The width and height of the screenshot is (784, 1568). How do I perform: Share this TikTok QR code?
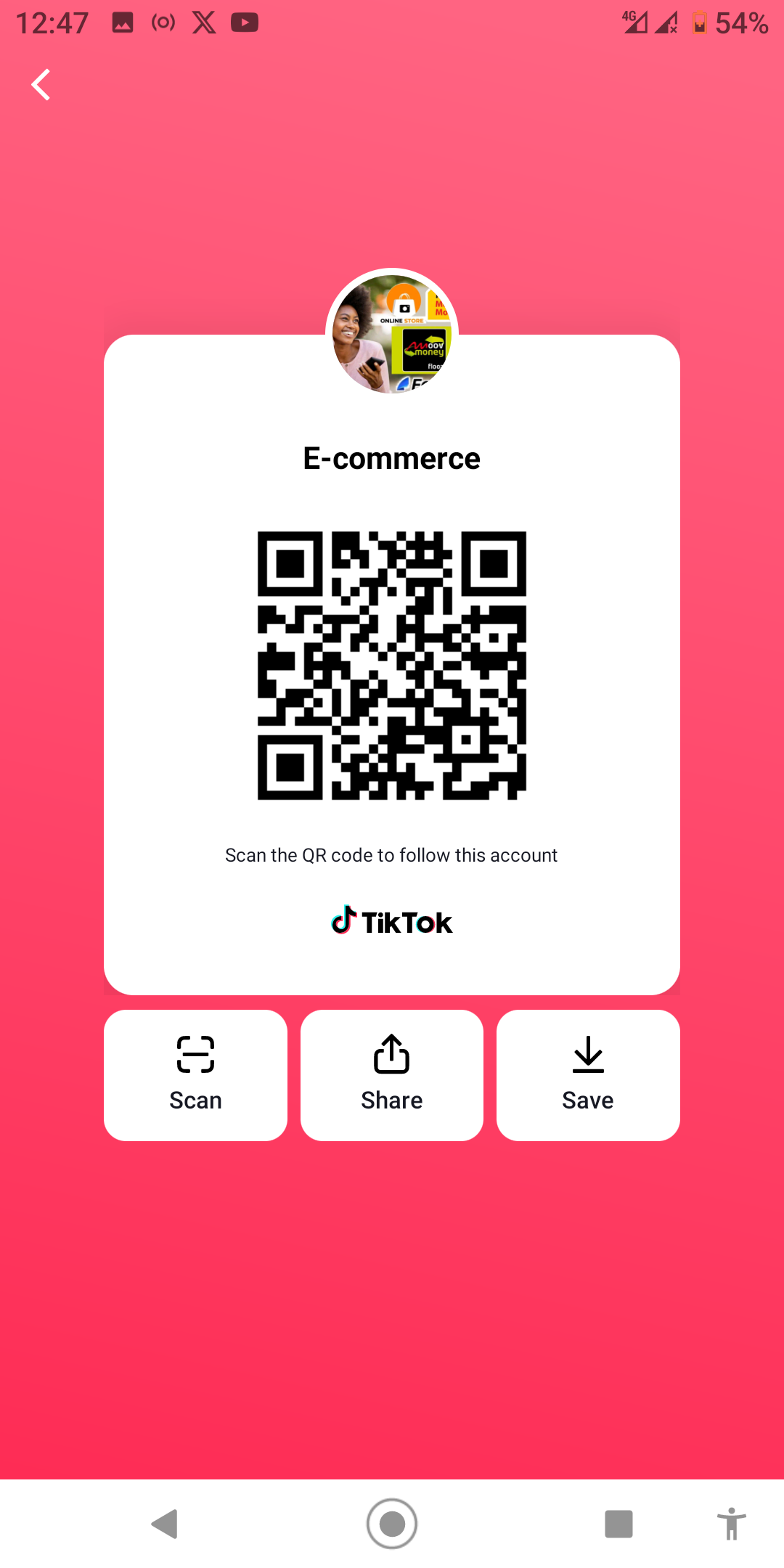click(x=392, y=1074)
